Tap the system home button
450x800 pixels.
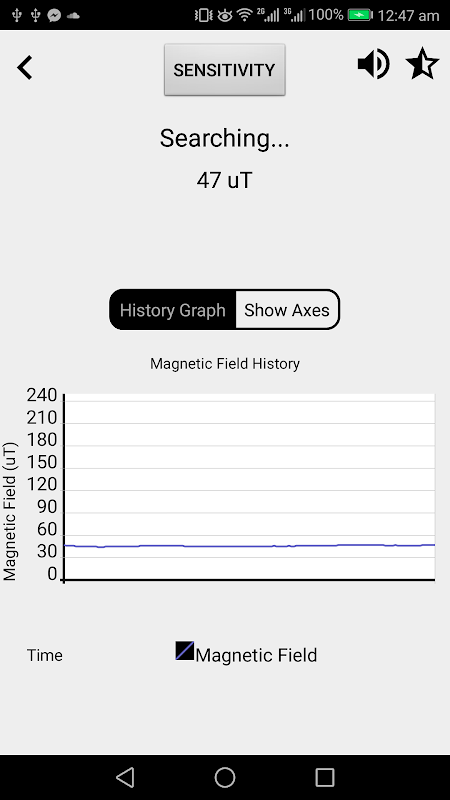[x=225, y=778]
